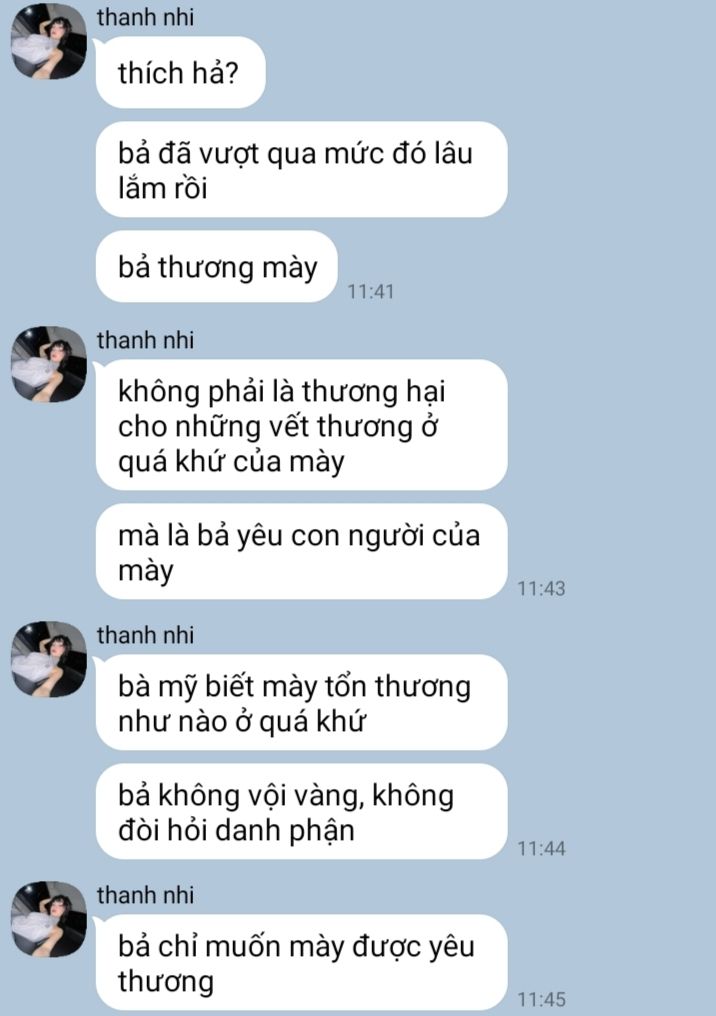Viewport: 716px width, 1016px height.
Task: Select avatar next to "bả chỉ muốn mày" message
Action: pyautogui.click(x=48, y=919)
